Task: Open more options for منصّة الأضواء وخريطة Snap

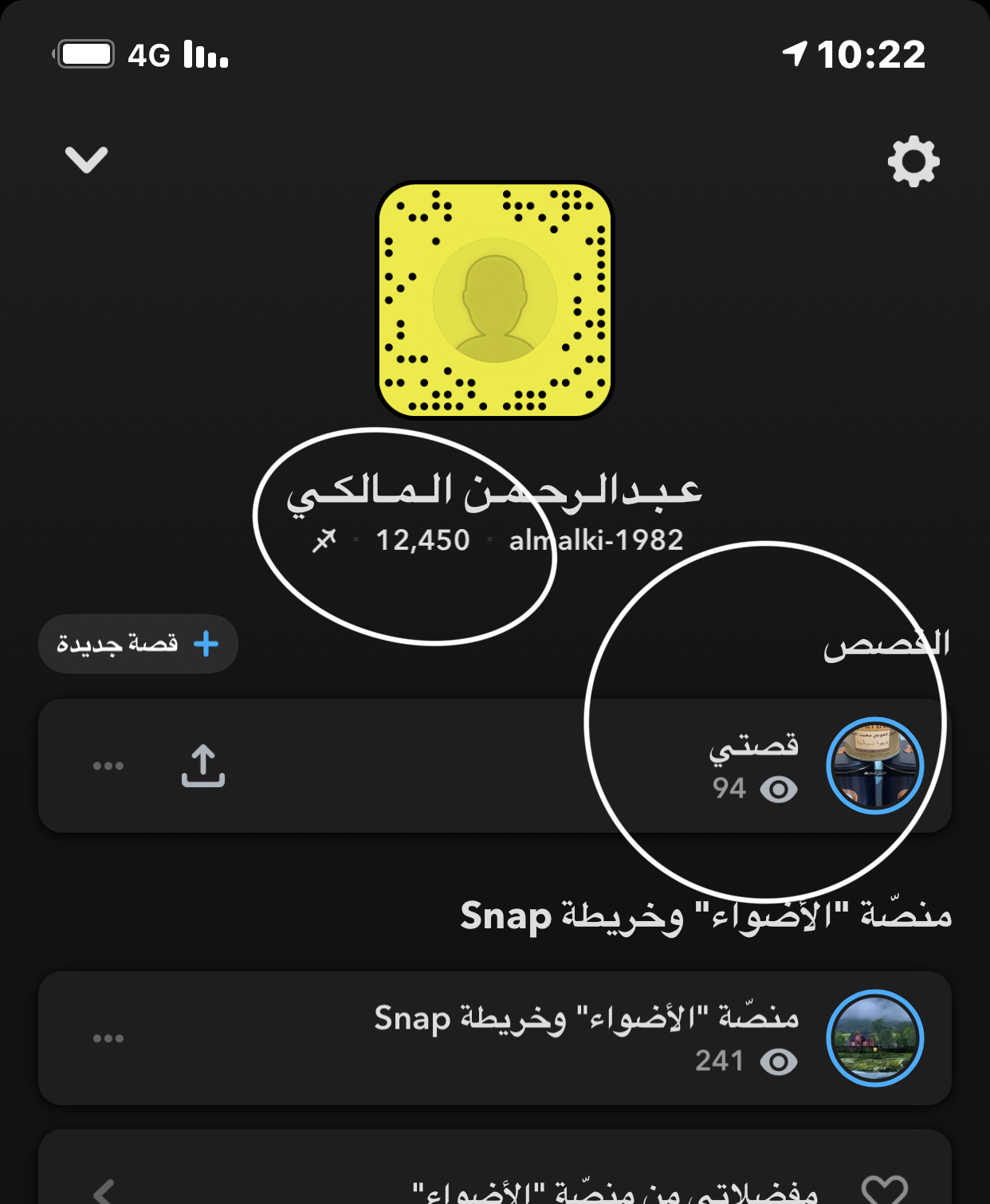Action: 108,1037
